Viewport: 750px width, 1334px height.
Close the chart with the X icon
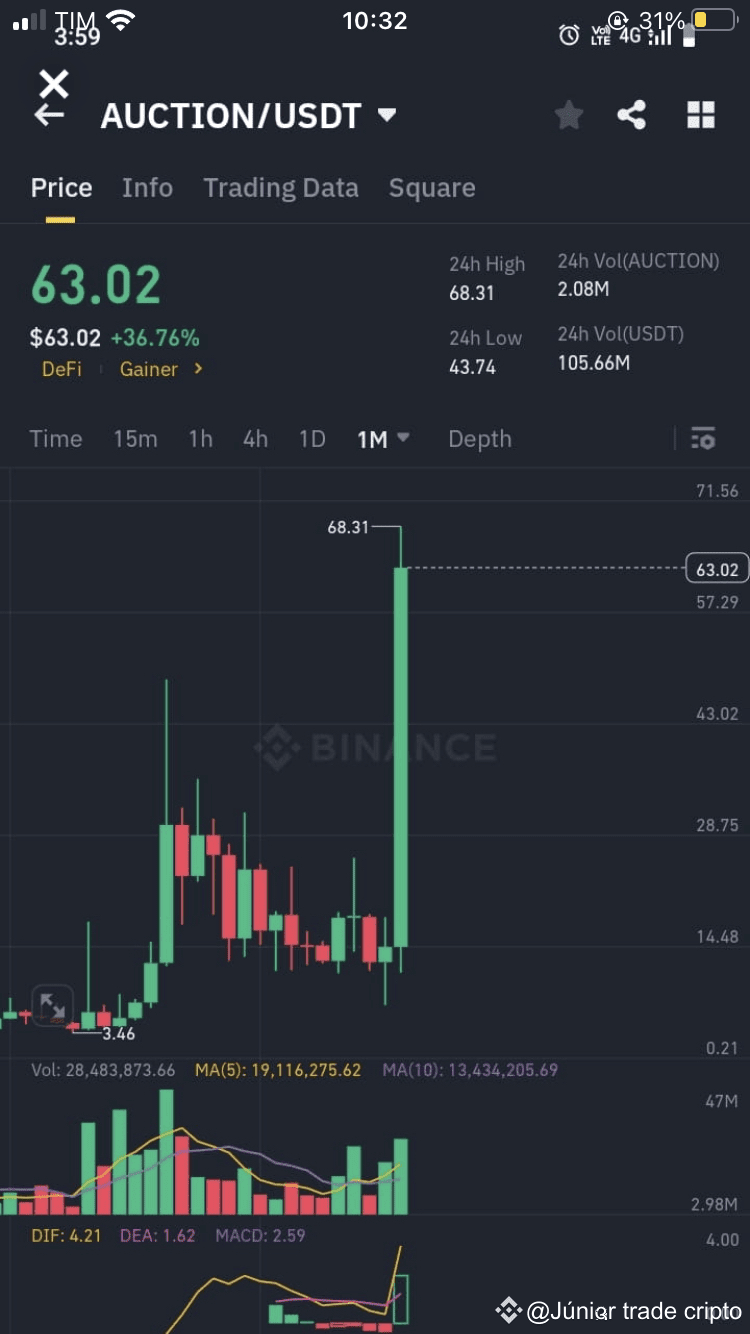pos(54,84)
